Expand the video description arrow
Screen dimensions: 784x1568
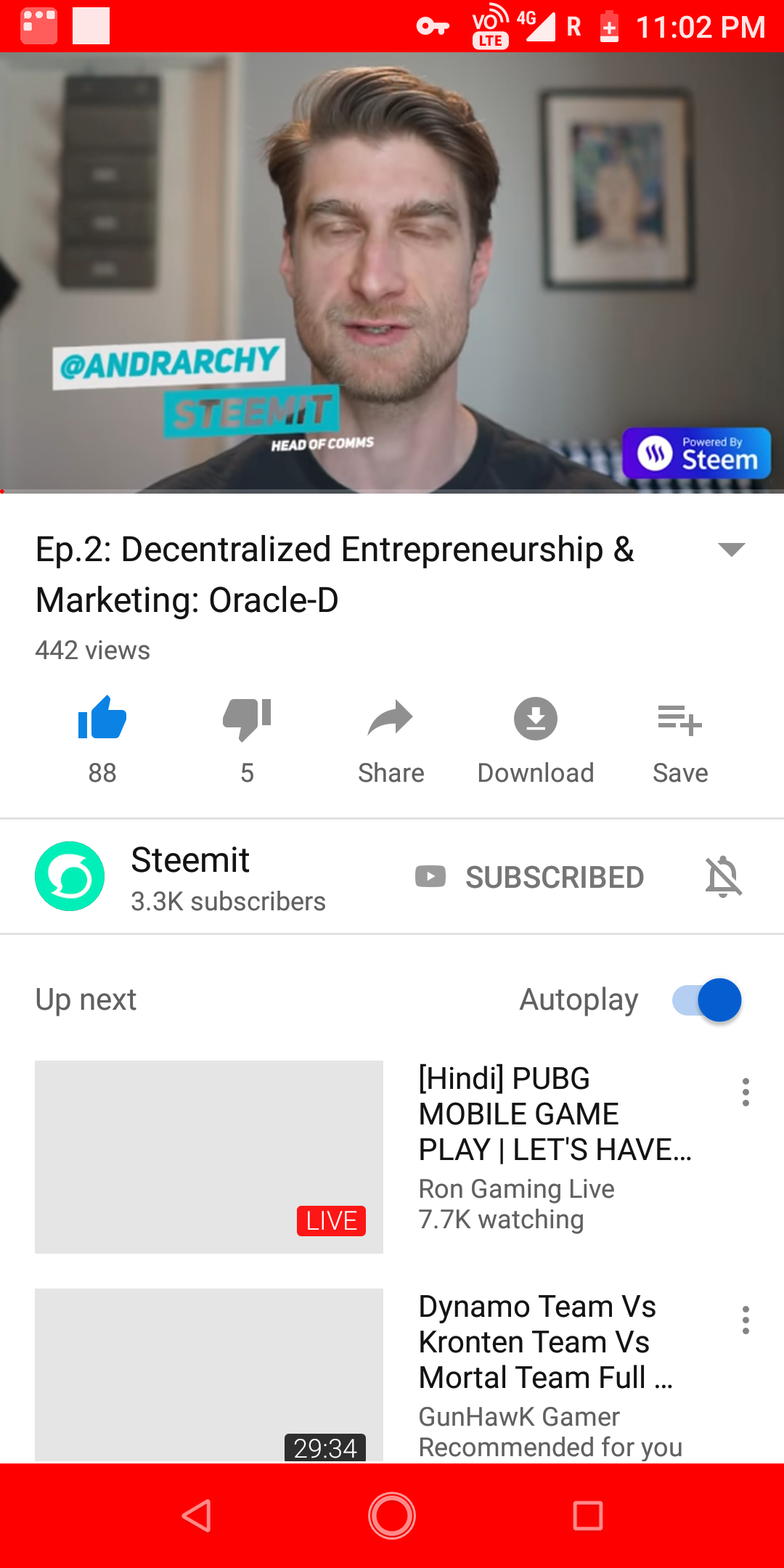(x=731, y=550)
